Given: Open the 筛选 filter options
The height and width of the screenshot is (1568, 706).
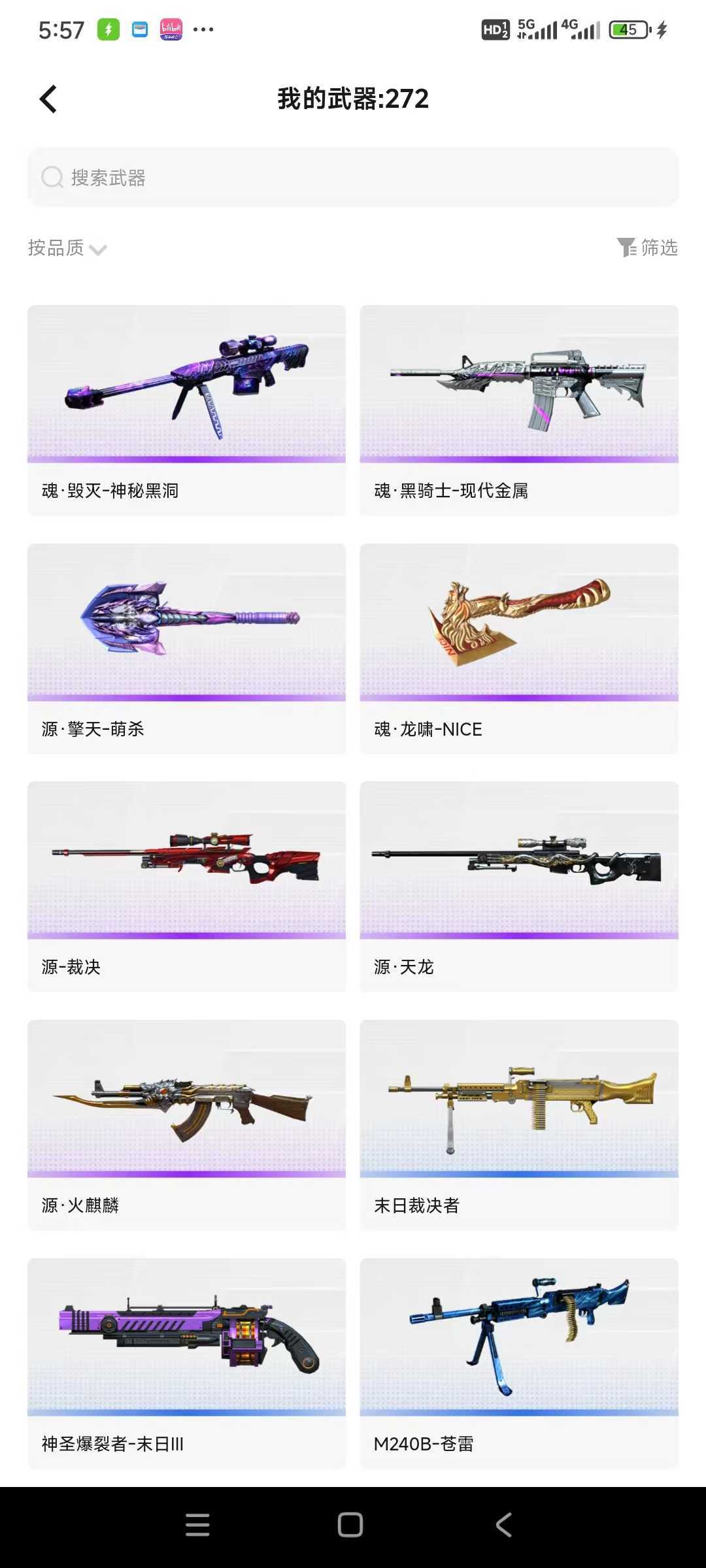Looking at the screenshot, I should coord(647,248).
